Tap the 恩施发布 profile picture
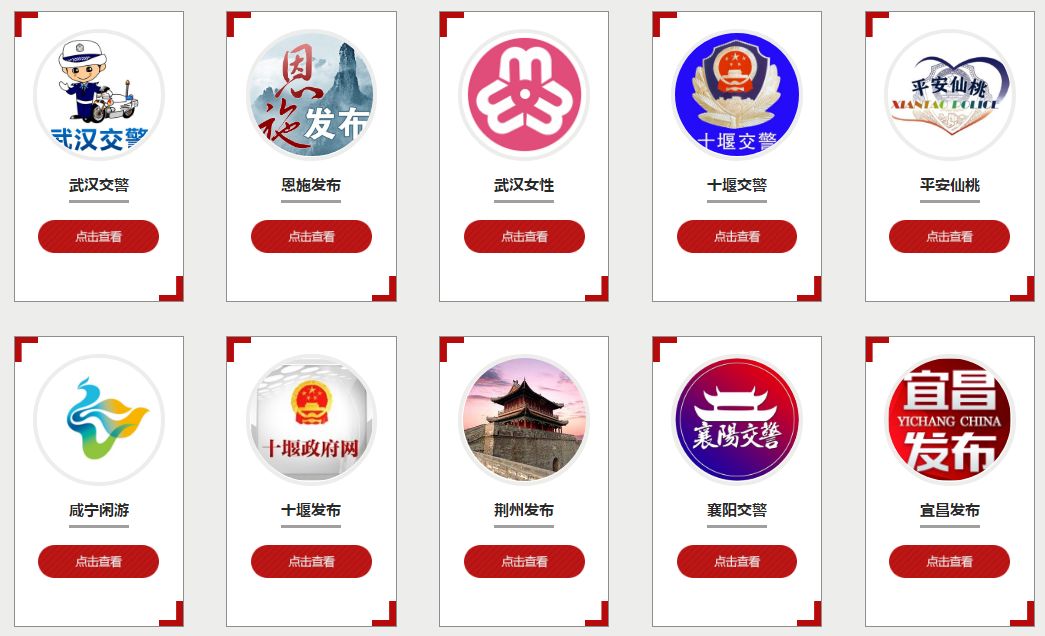Screen dimensions: 1045x636 point(311,95)
